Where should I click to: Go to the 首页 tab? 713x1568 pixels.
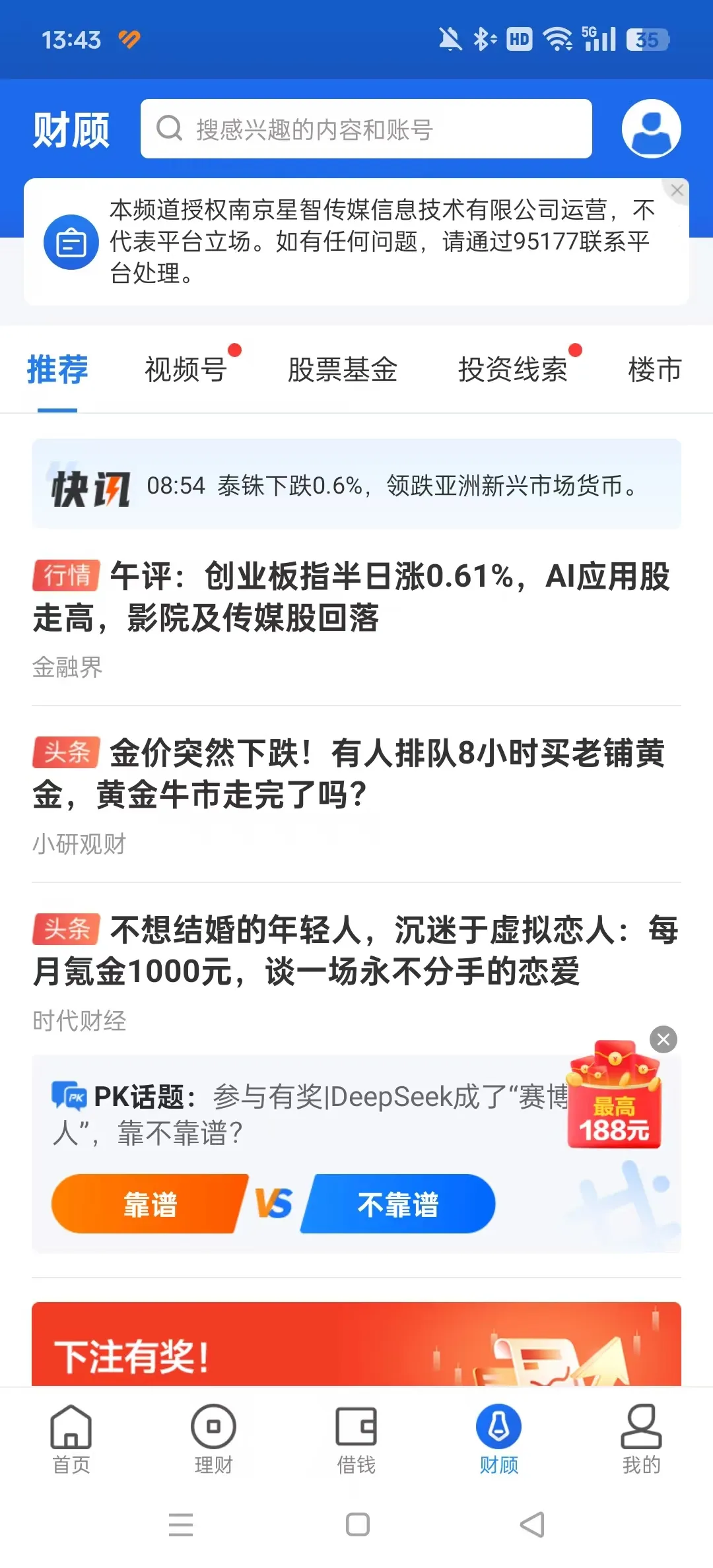(71, 1439)
